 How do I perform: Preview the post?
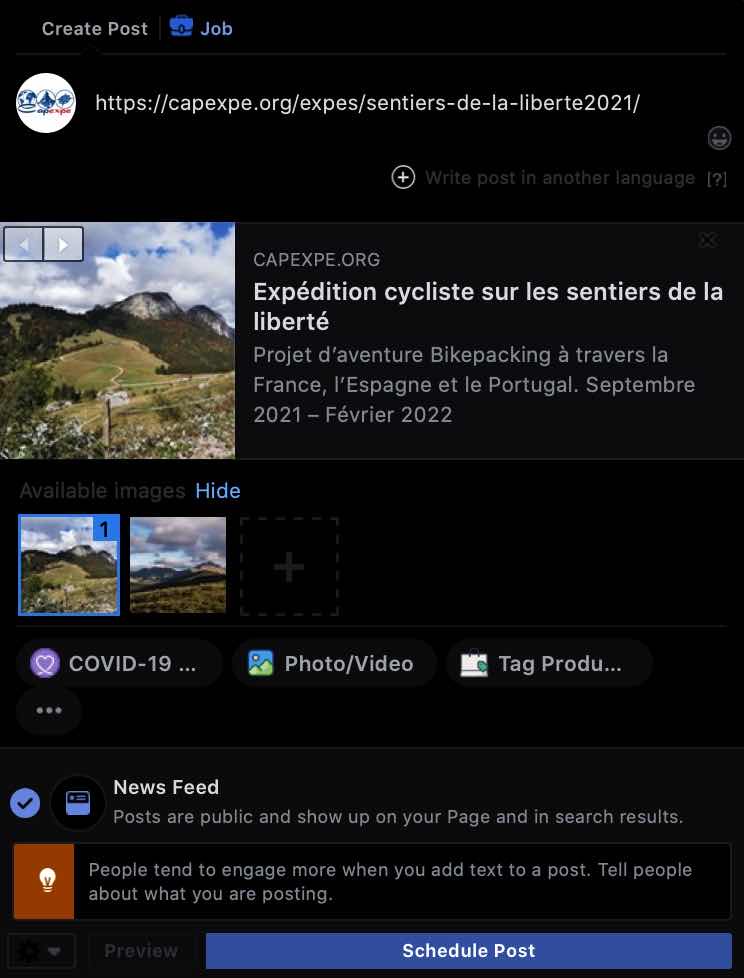point(141,951)
